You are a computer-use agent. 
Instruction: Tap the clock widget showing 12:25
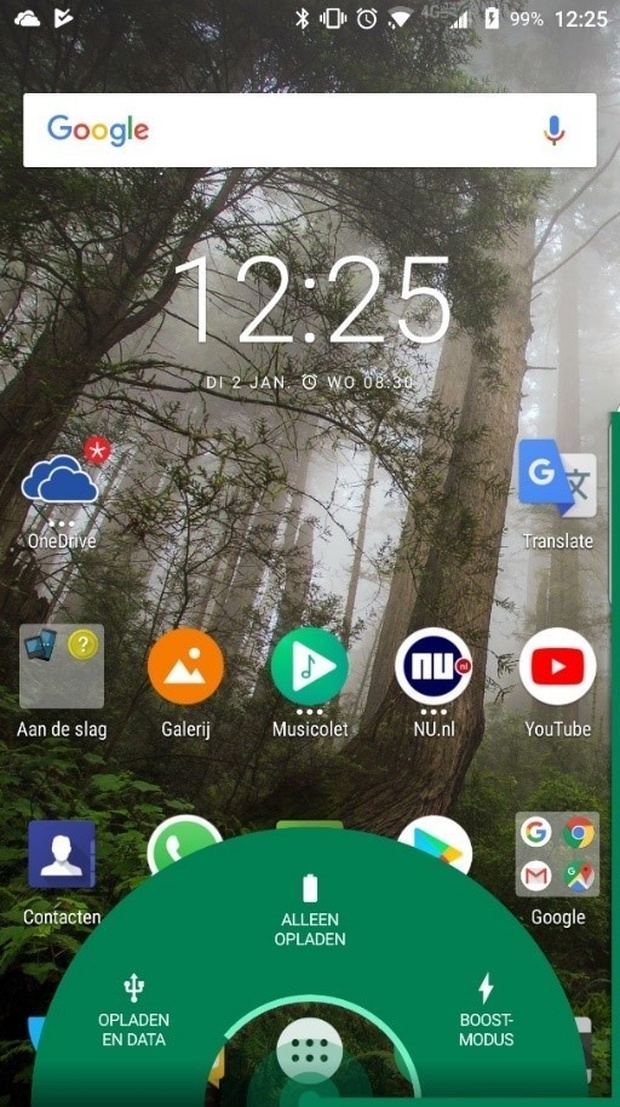pyautogui.click(x=310, y=302)
